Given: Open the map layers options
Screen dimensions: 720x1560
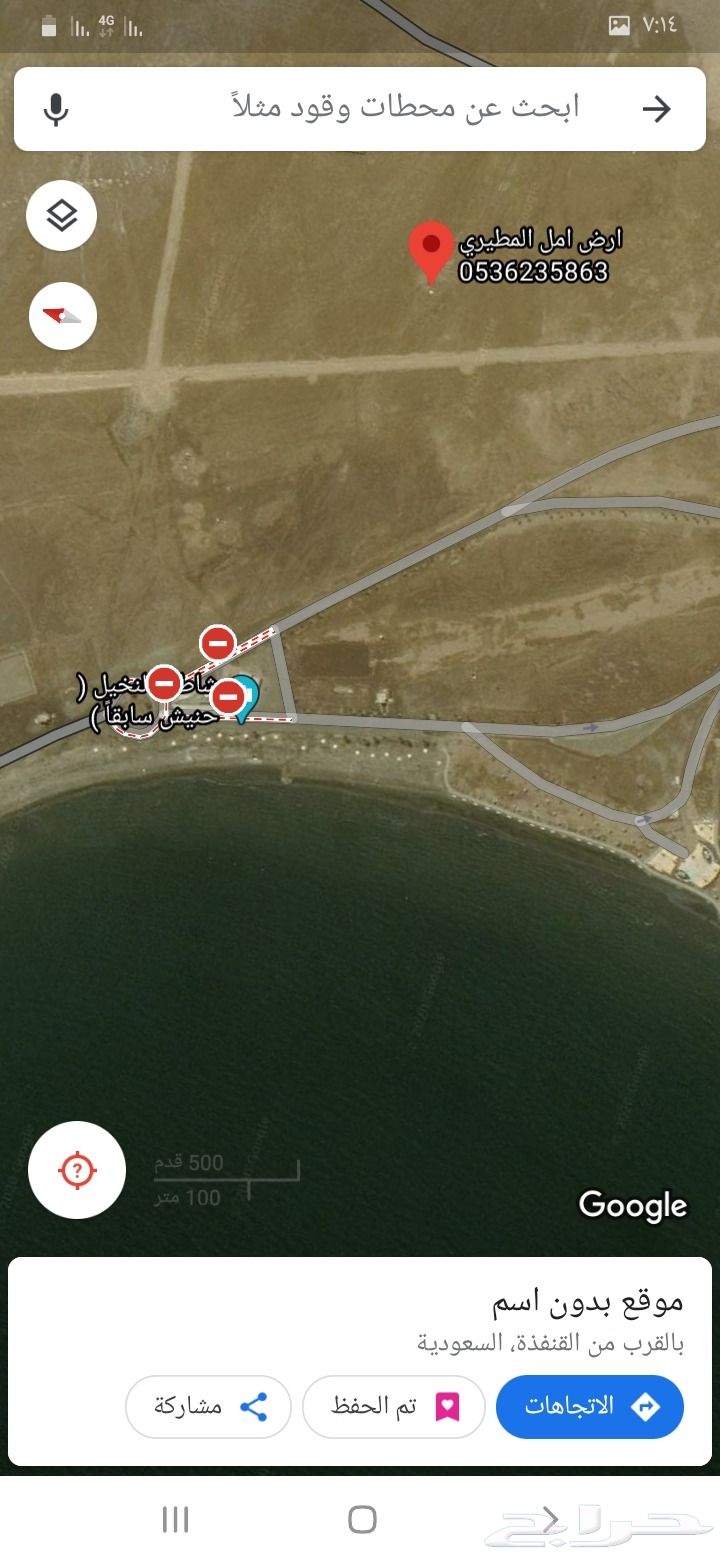Looking at the screenshot, I should pyautogui.click(x=62, y=215).
